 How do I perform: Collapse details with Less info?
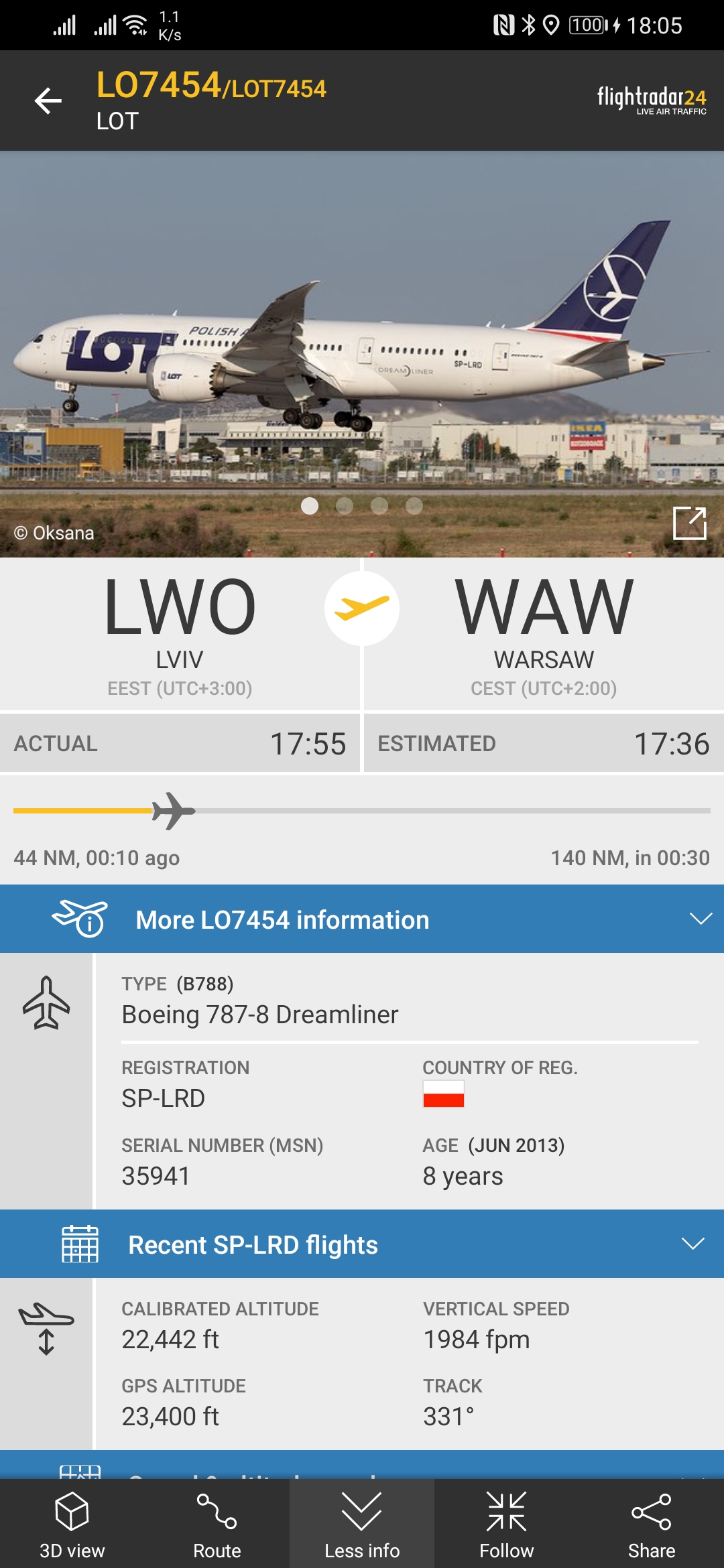click(362, 1524)
